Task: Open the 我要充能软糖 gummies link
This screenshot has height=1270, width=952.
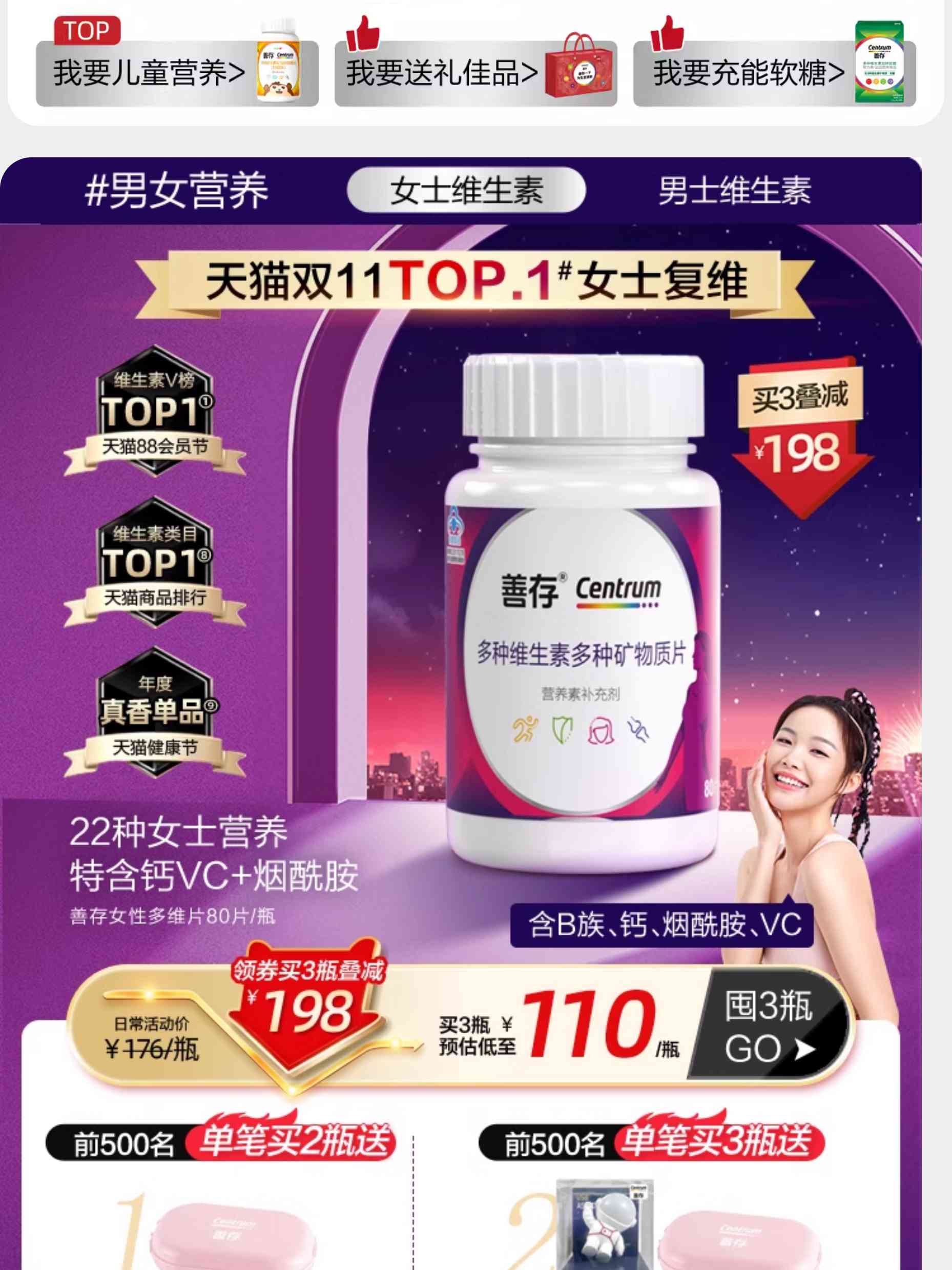Action: [774, 73]
